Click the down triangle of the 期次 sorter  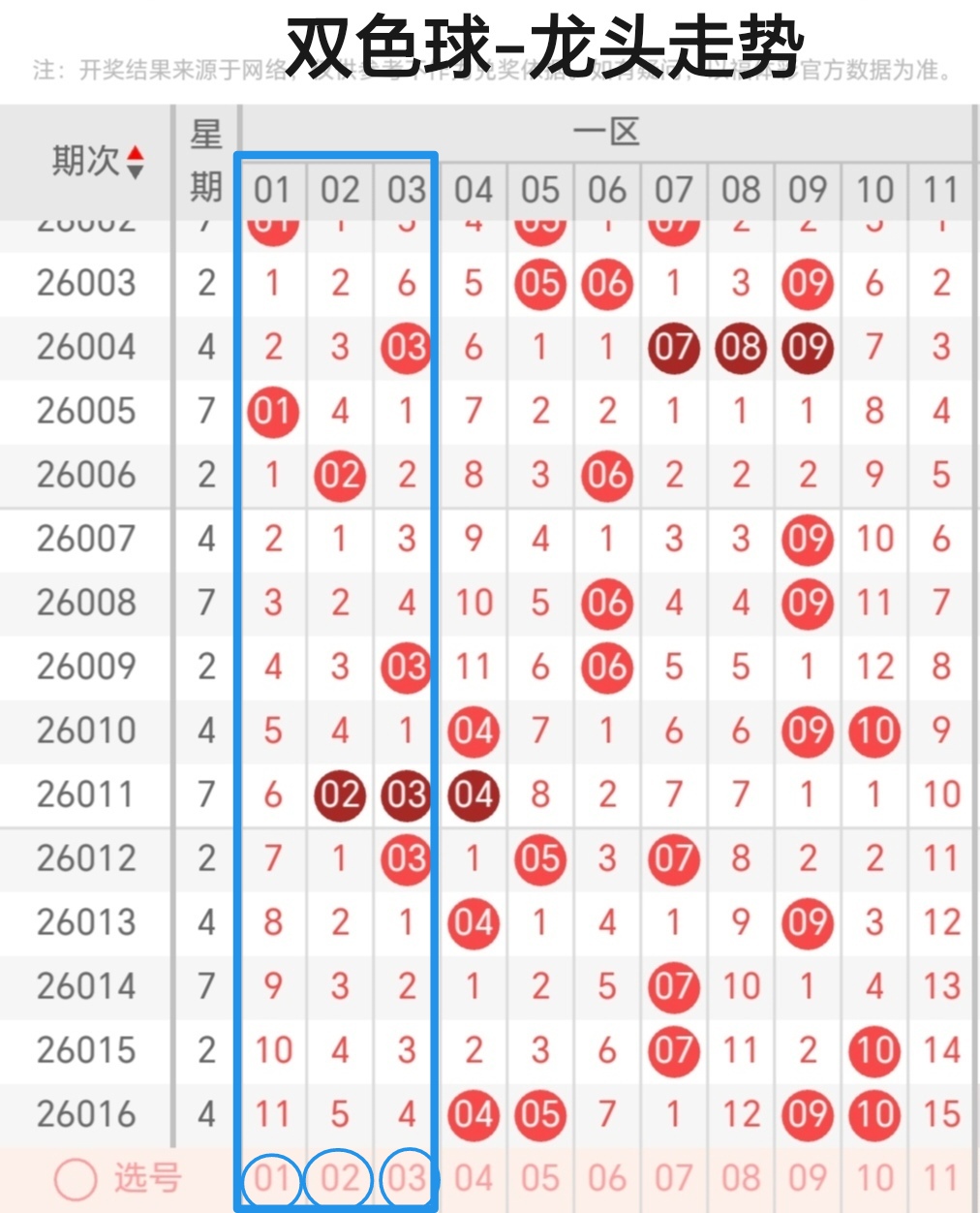[137, 170]
